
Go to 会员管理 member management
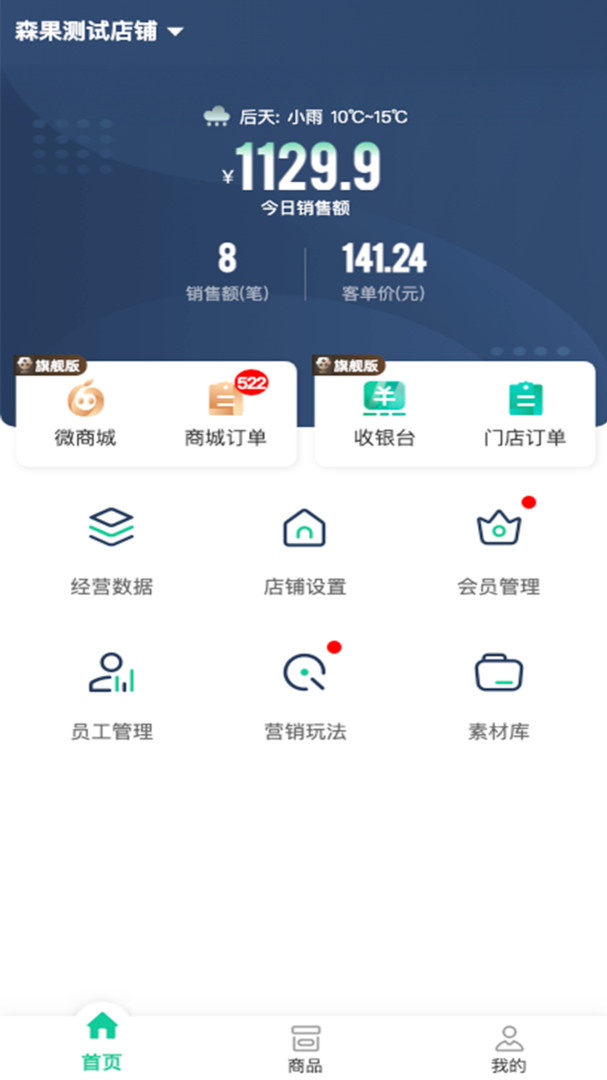(x=498, y=550)
